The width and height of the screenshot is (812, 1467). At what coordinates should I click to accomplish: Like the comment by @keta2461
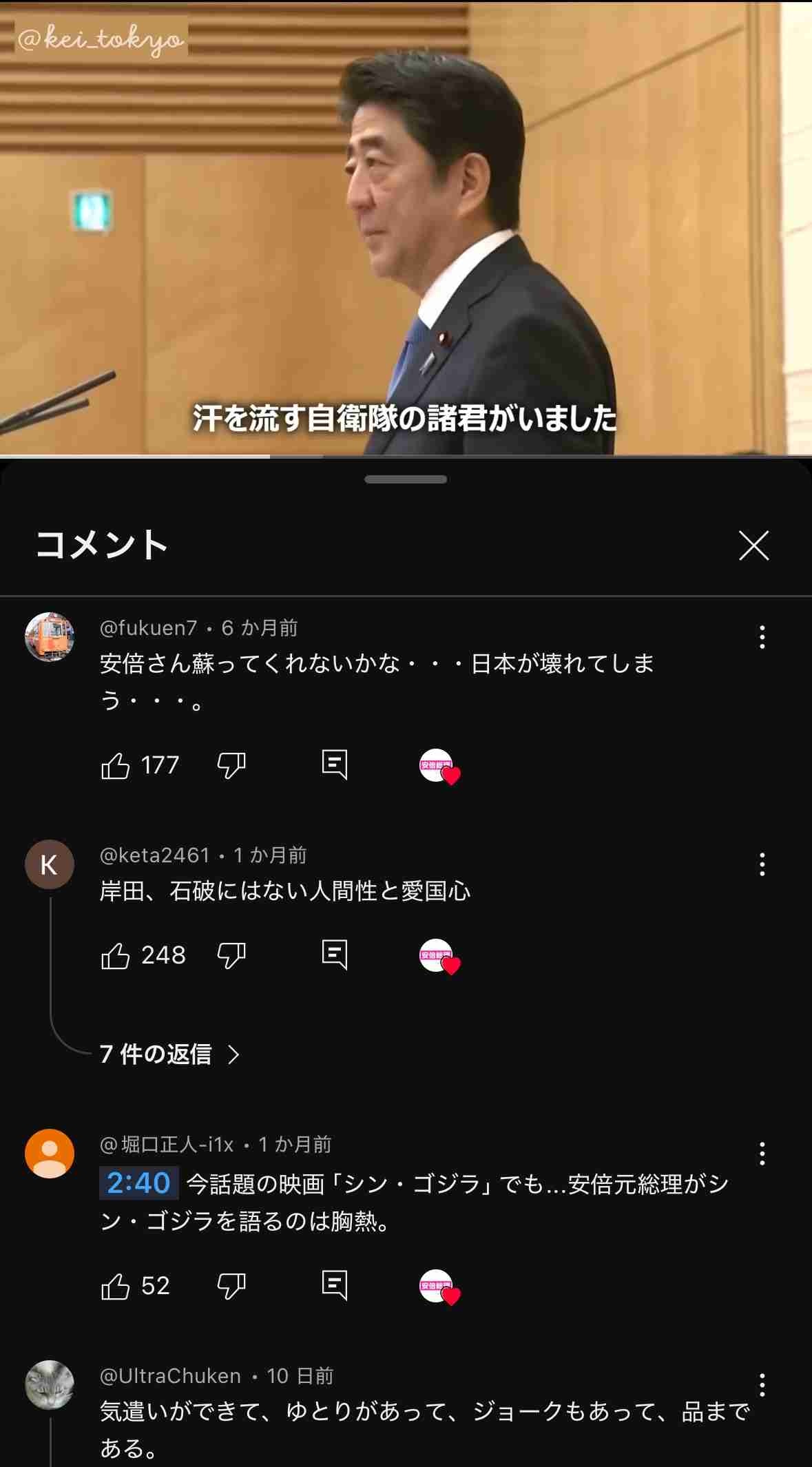(116, 955)
